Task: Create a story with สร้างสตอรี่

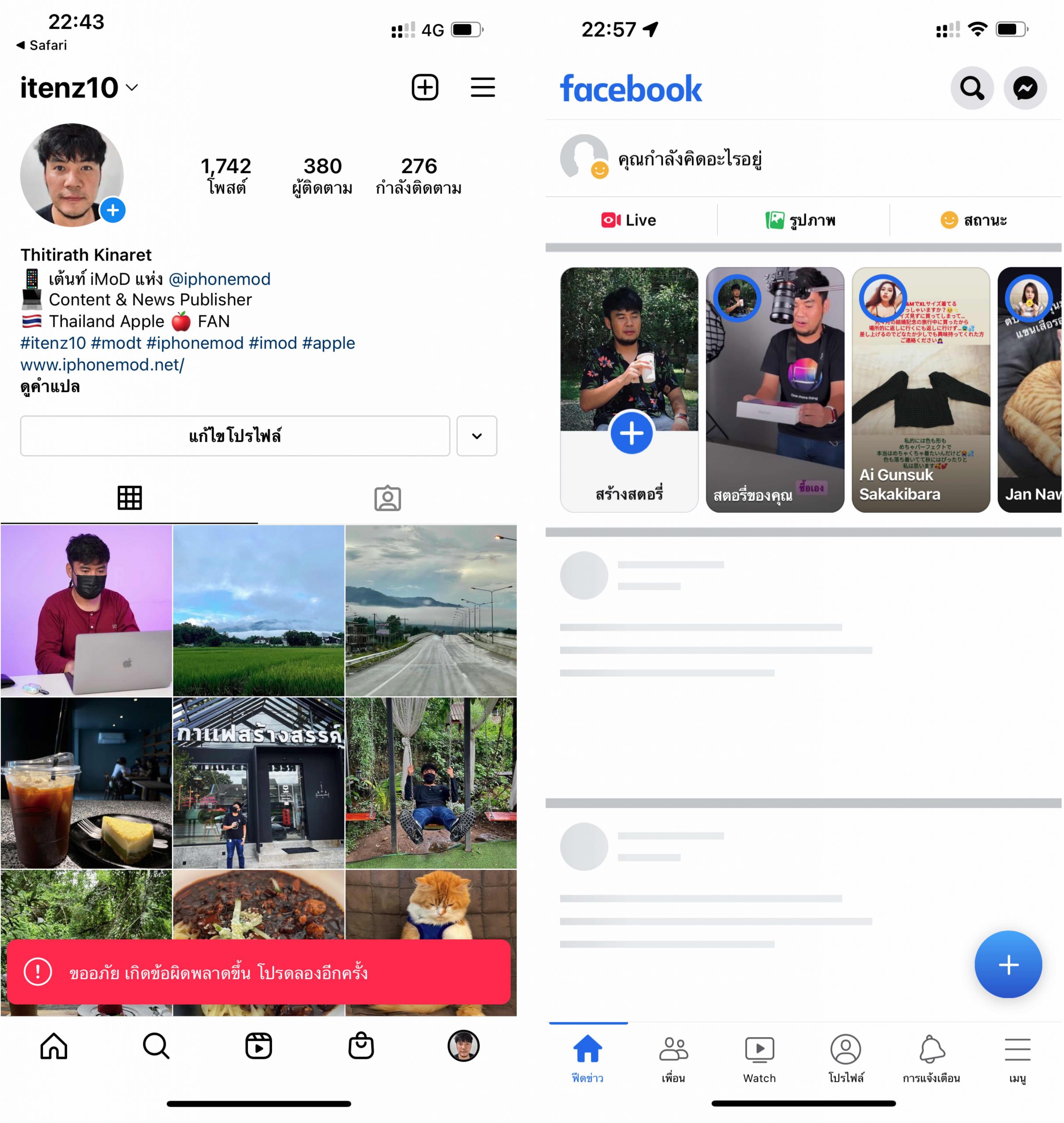Action: 629,434
